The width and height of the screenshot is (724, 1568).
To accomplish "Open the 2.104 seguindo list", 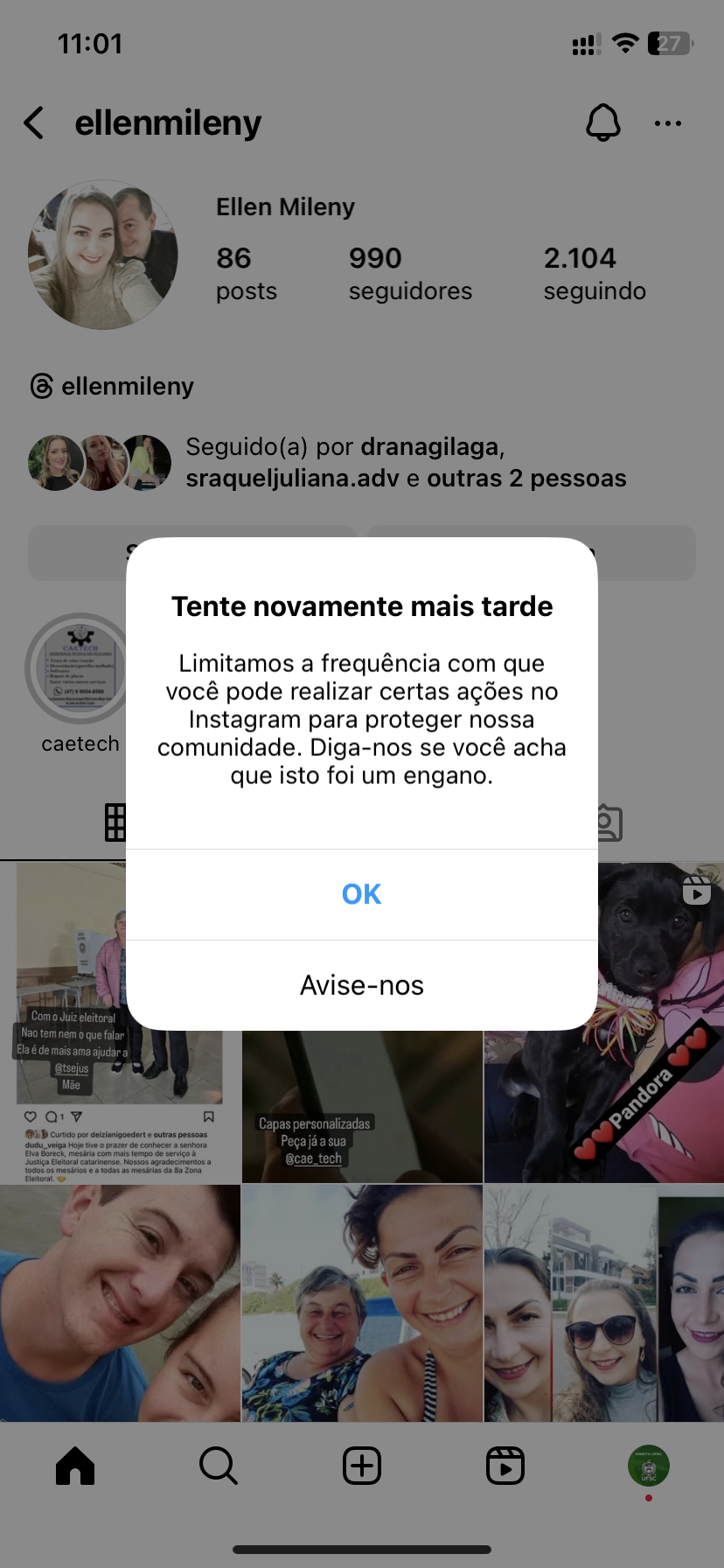I will tap(595, 273).
